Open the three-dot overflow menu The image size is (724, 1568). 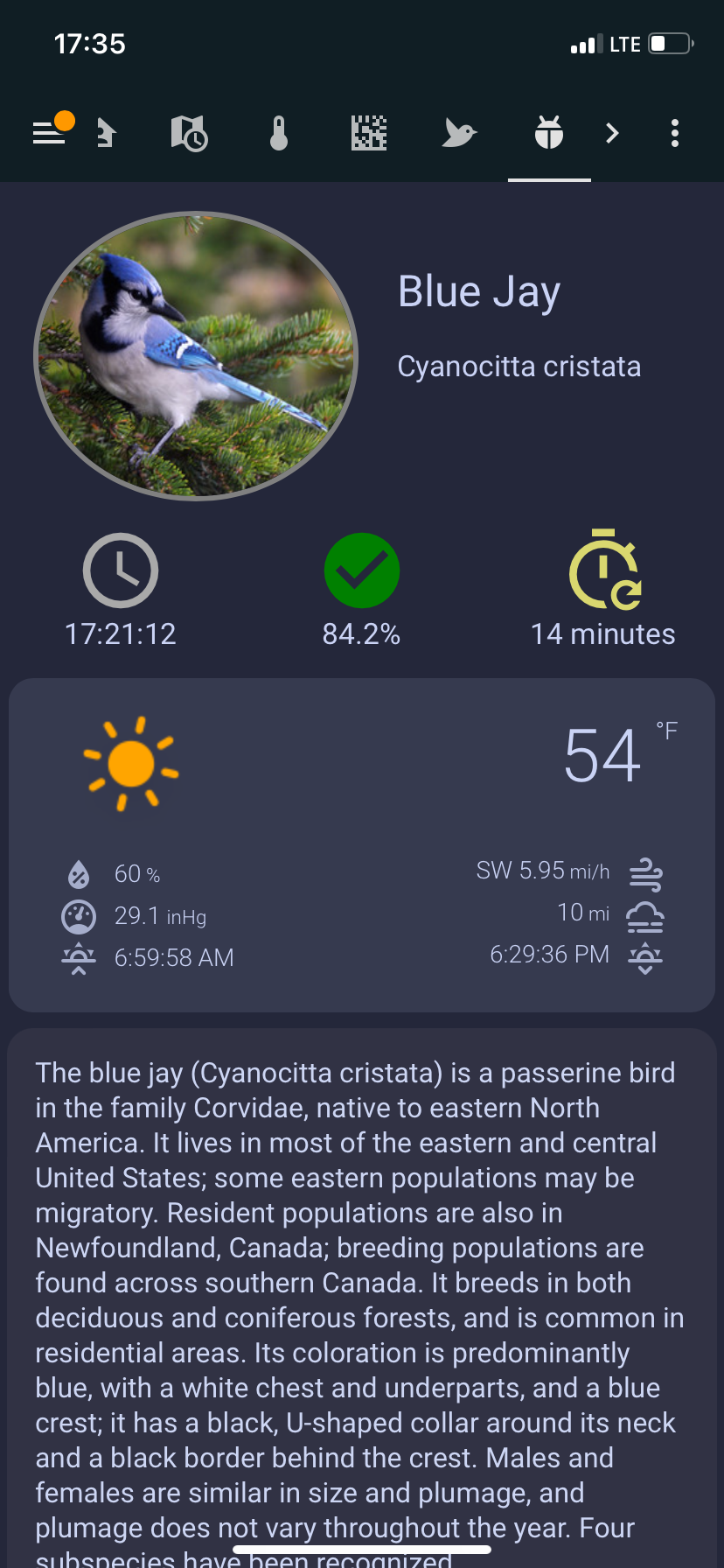[674, 133]
